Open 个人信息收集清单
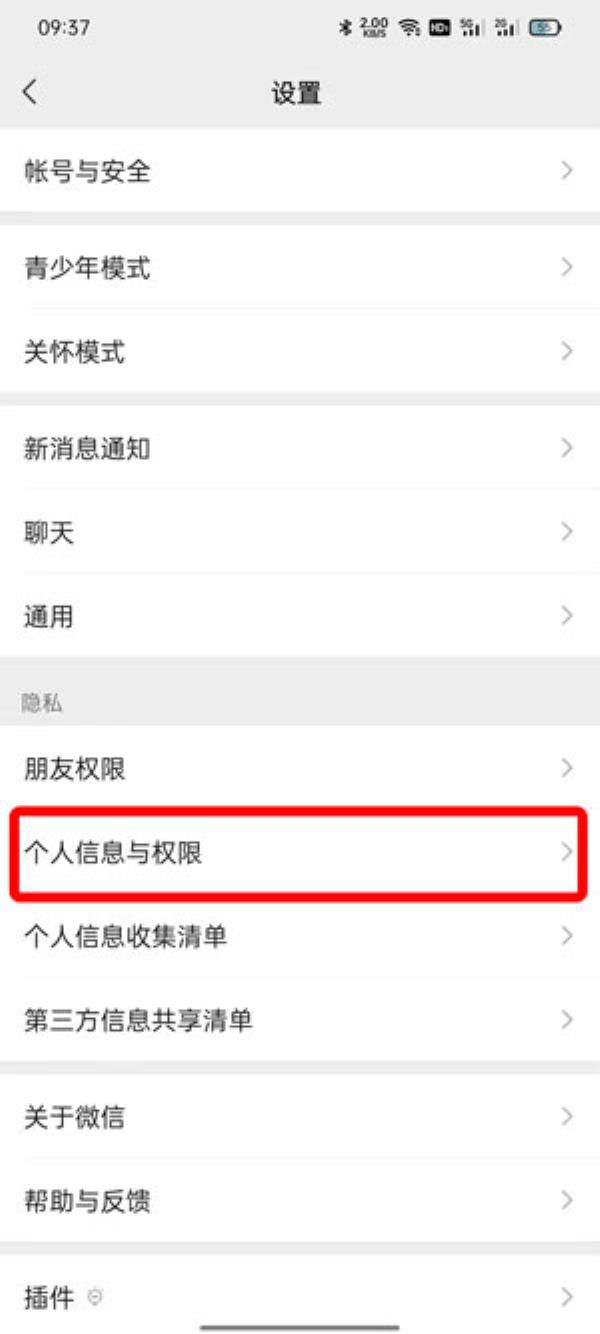Viewport: 600px width, 1334px height. coord(300,936)
